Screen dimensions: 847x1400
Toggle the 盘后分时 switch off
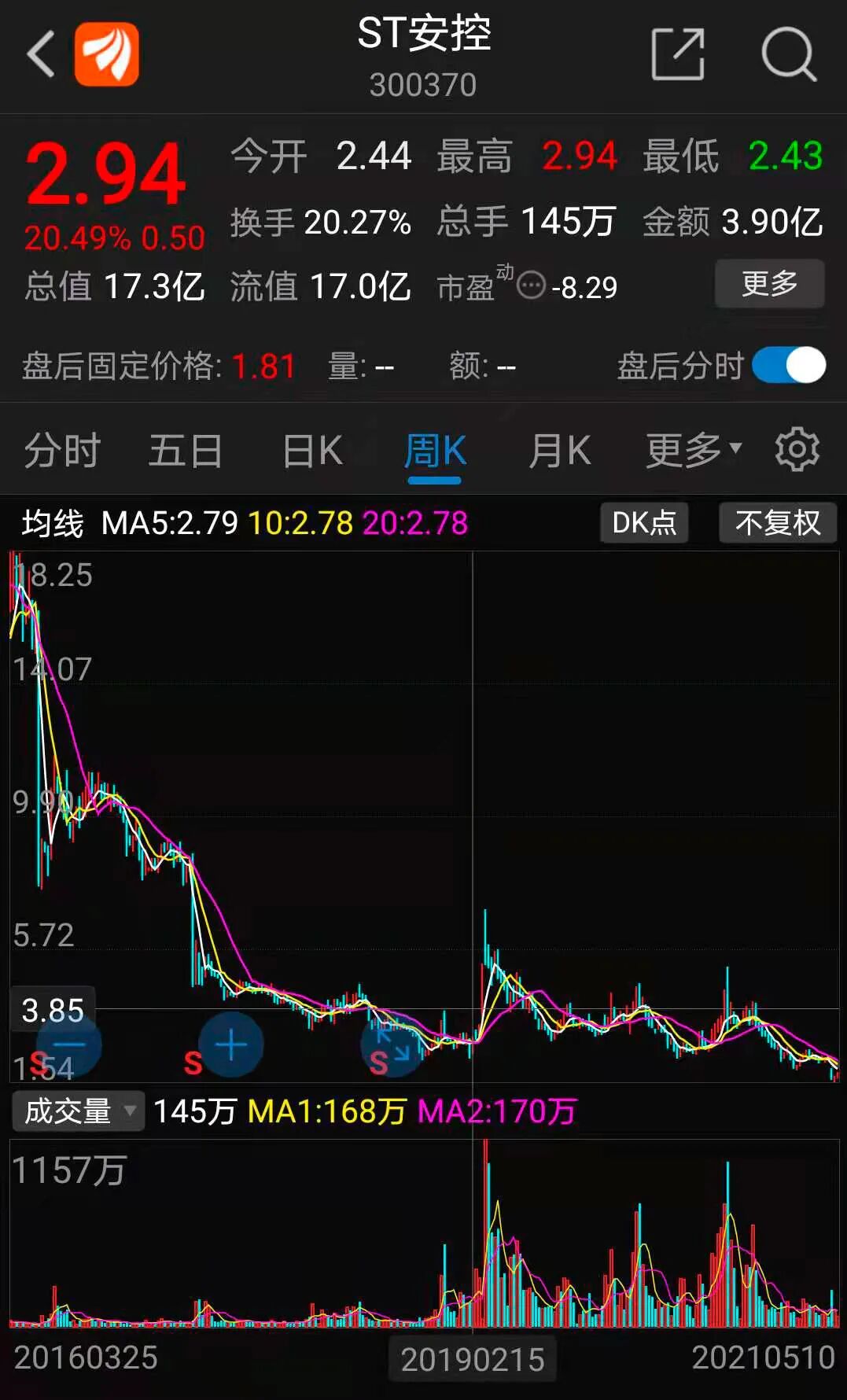coord(788,366)
